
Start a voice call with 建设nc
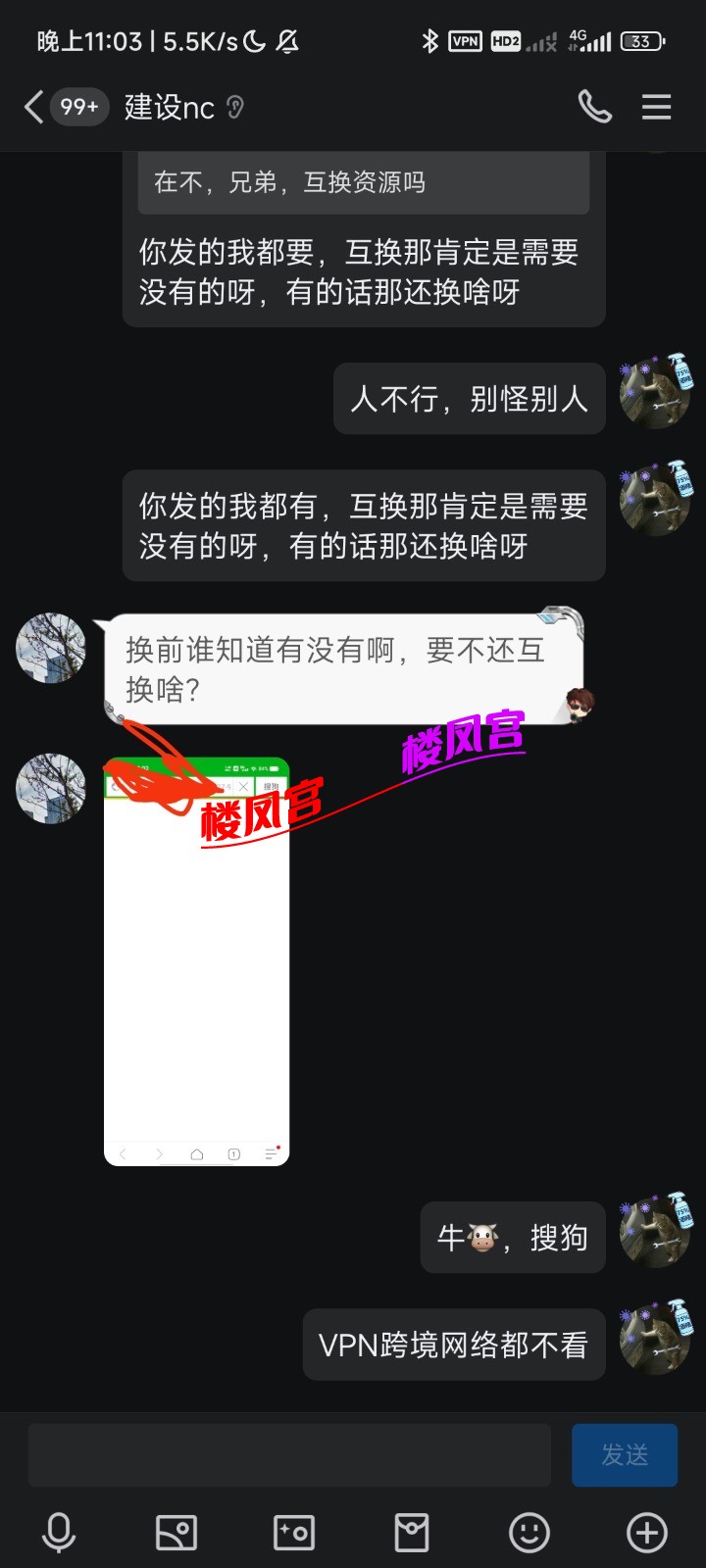[x=594, y=107]
